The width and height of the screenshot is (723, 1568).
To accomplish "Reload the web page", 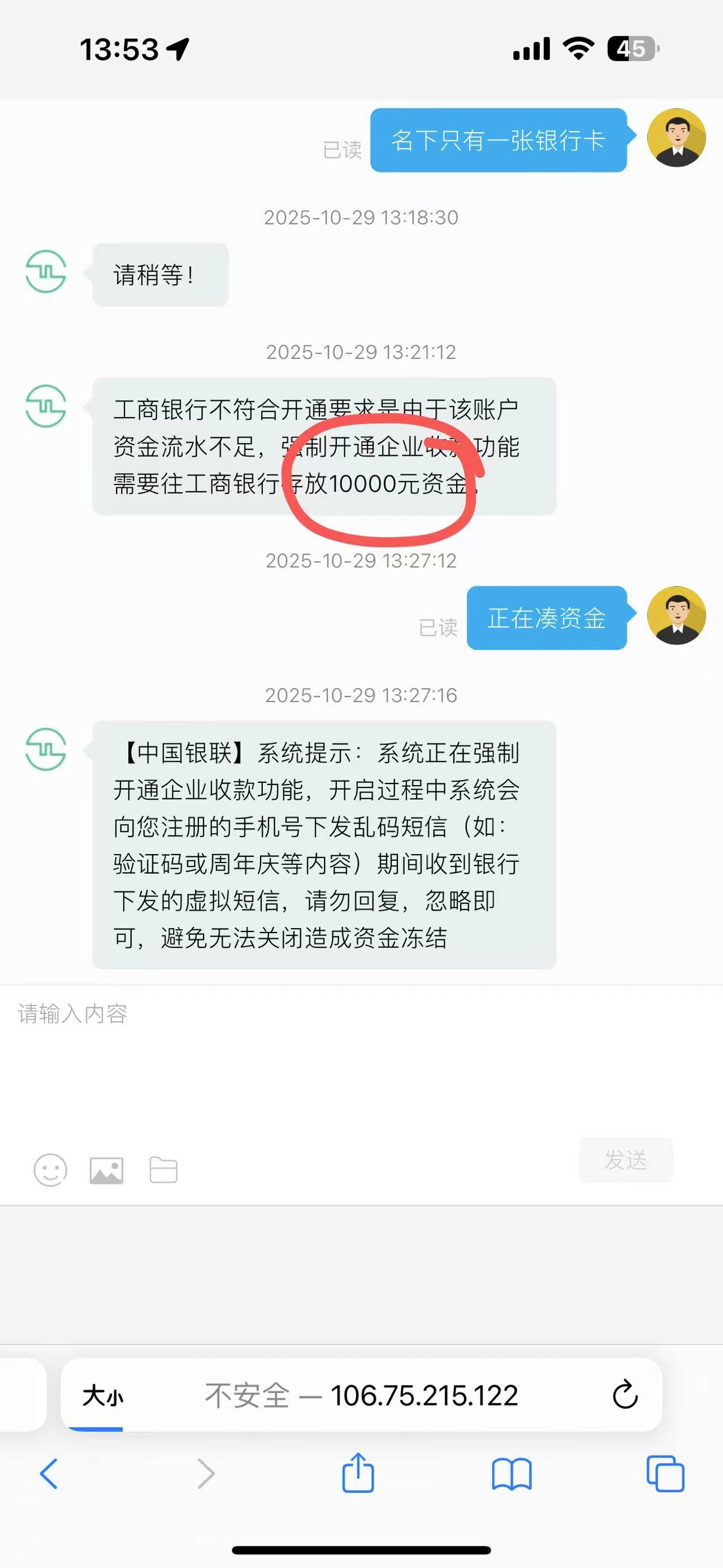I will [x=625, y=1395].
